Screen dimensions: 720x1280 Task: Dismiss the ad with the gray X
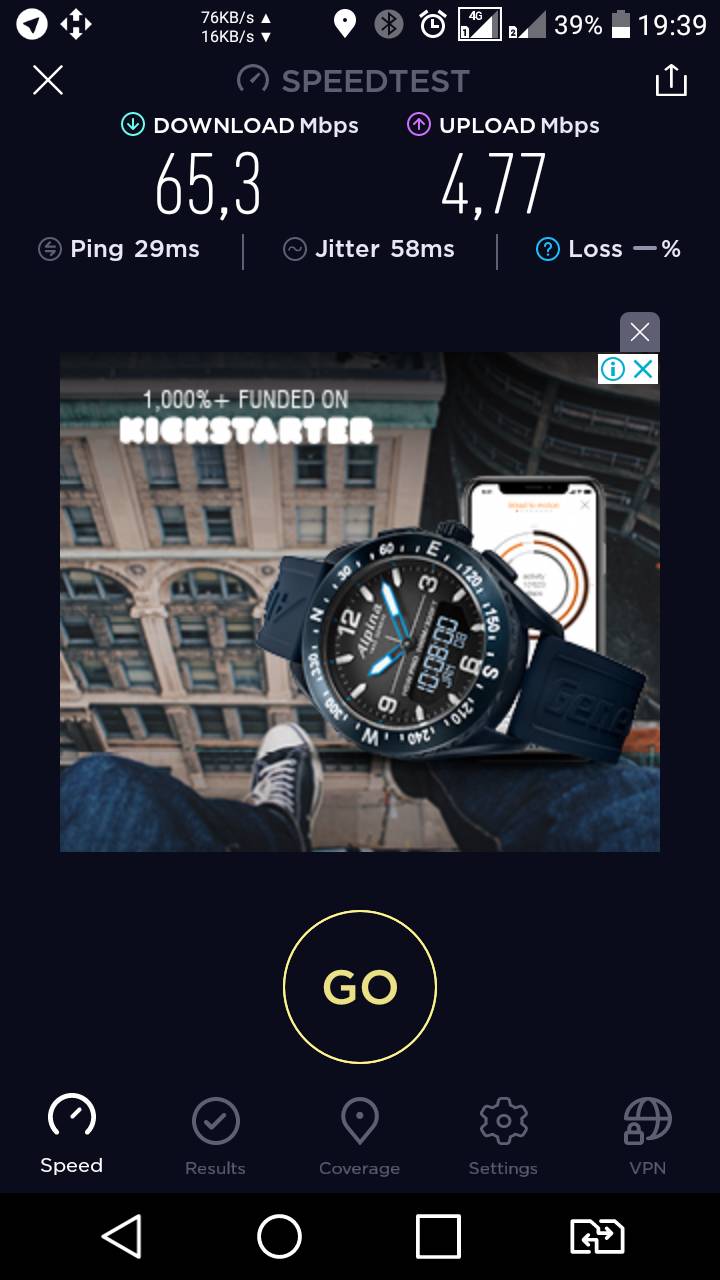[640, 332]
